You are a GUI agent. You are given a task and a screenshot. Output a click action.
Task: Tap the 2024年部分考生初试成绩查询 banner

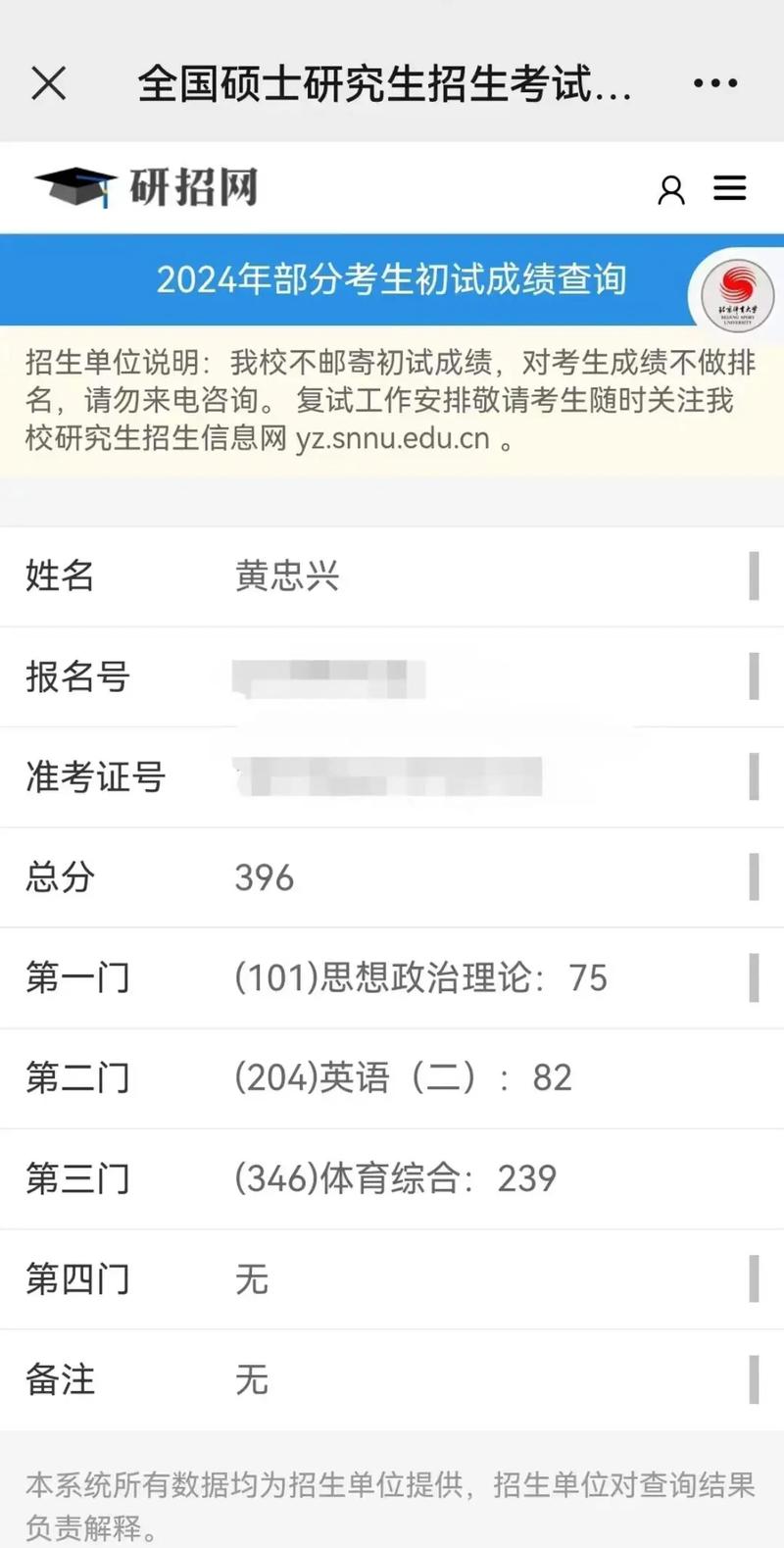392,279
